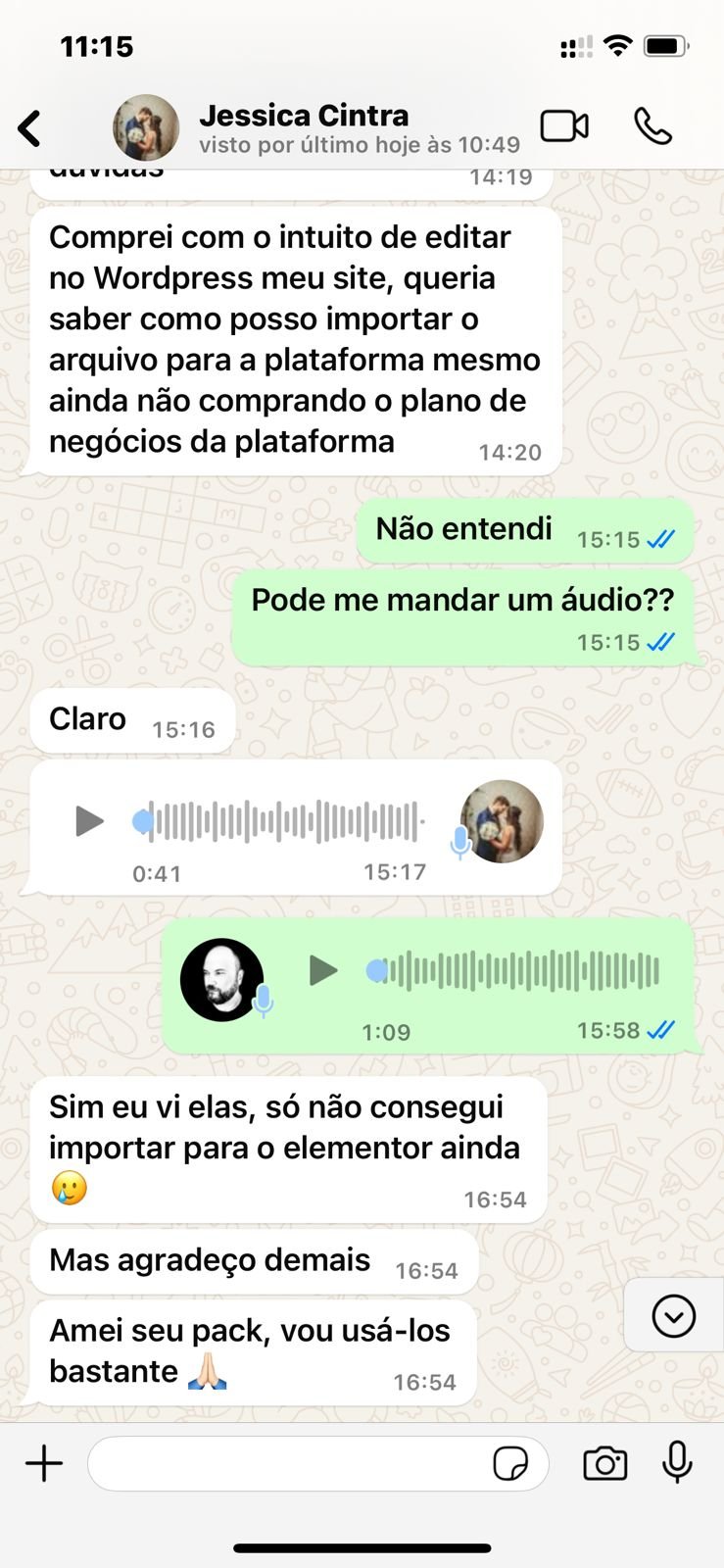Tap the message text input field
Image resolution: width=724 pixels, height=1568 pixels.
[x=294, y=1462]
